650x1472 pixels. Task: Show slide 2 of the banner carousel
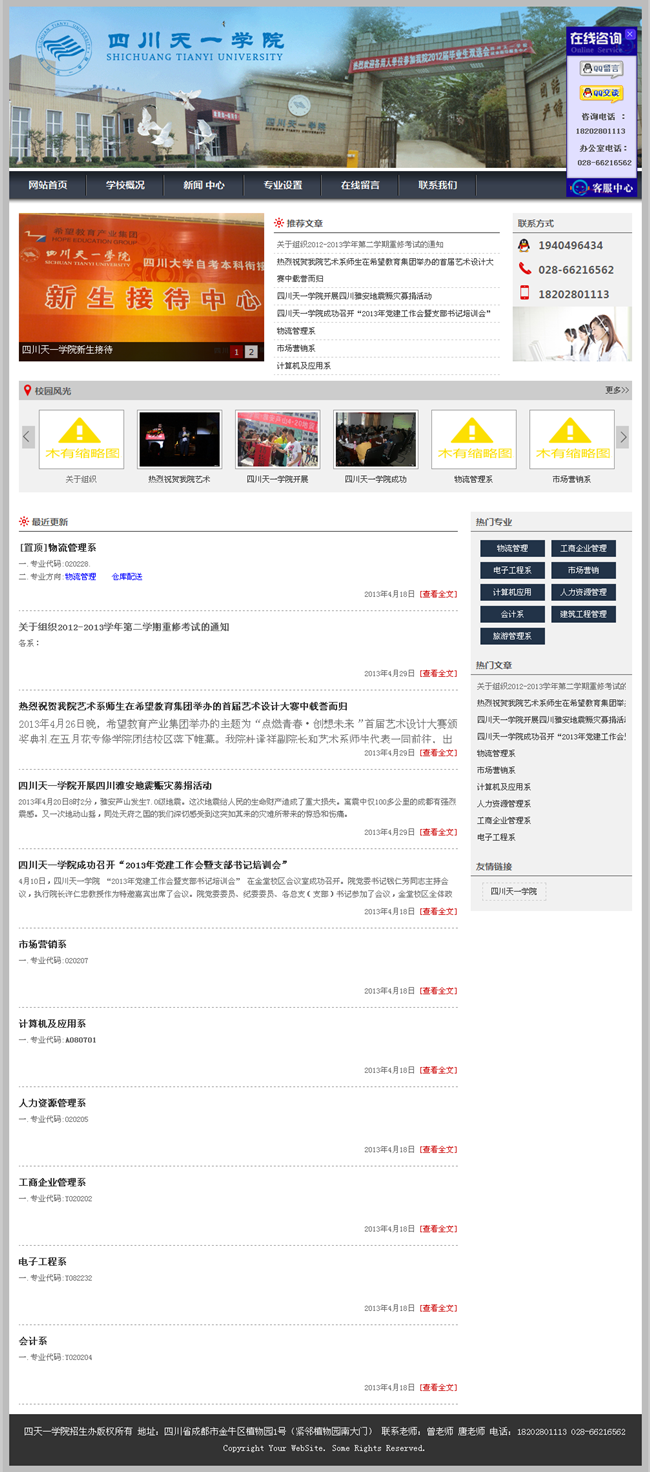point(252,352)
